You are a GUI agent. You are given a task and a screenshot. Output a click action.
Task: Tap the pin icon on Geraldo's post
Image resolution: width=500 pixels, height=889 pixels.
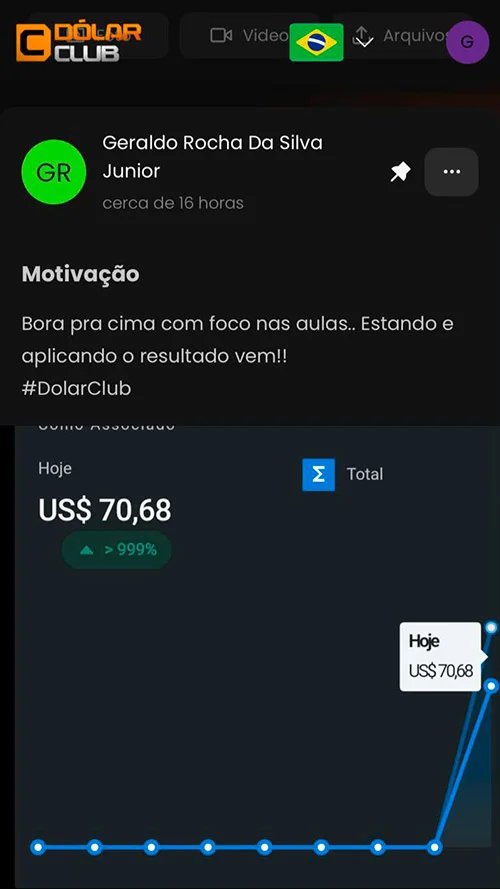400,172
